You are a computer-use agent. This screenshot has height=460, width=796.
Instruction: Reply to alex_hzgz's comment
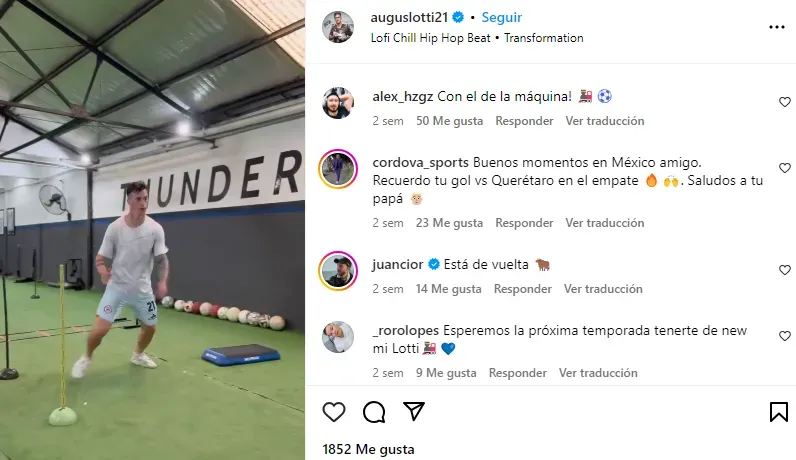[525, 121]
